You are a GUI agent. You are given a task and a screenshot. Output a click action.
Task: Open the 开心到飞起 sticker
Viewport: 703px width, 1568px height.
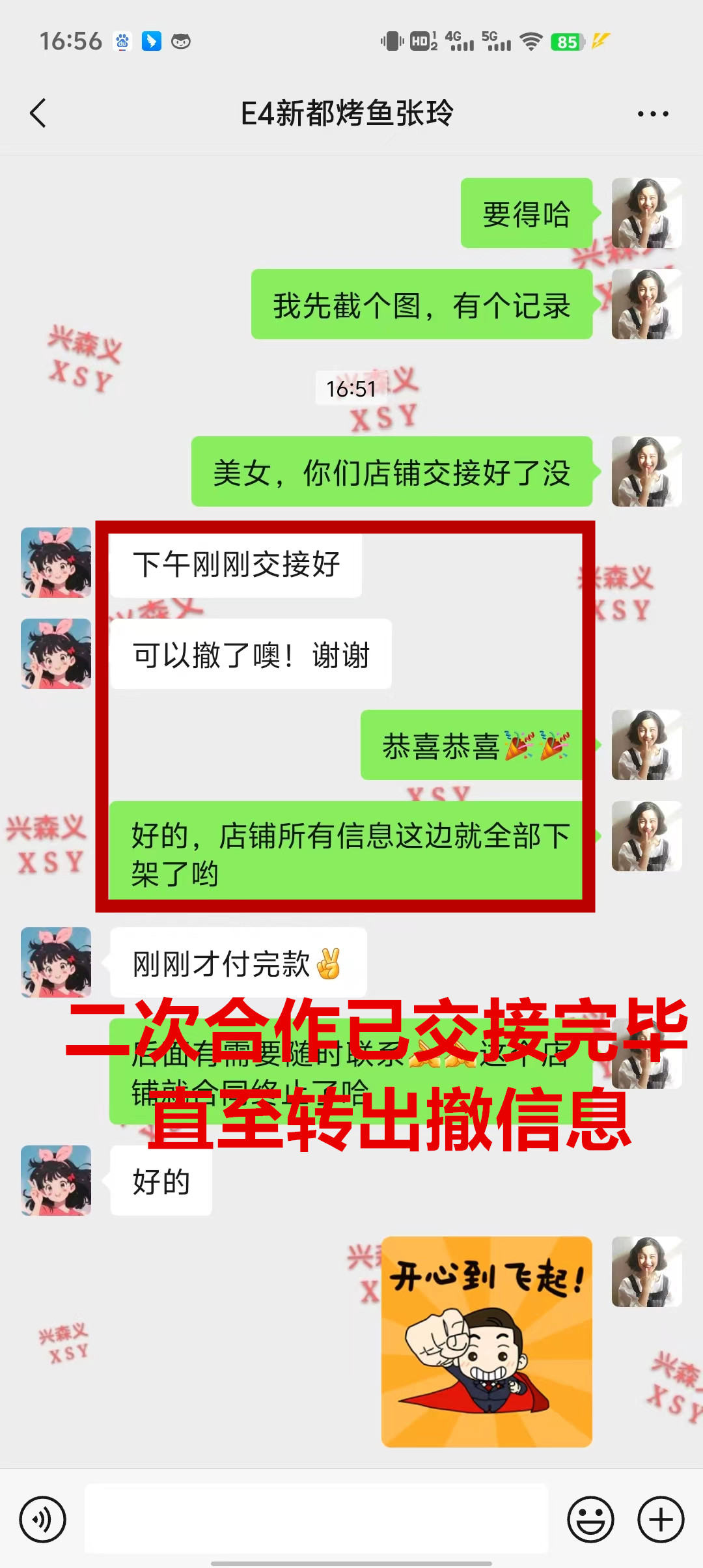pyautogui.click(x=487, y=1341)
